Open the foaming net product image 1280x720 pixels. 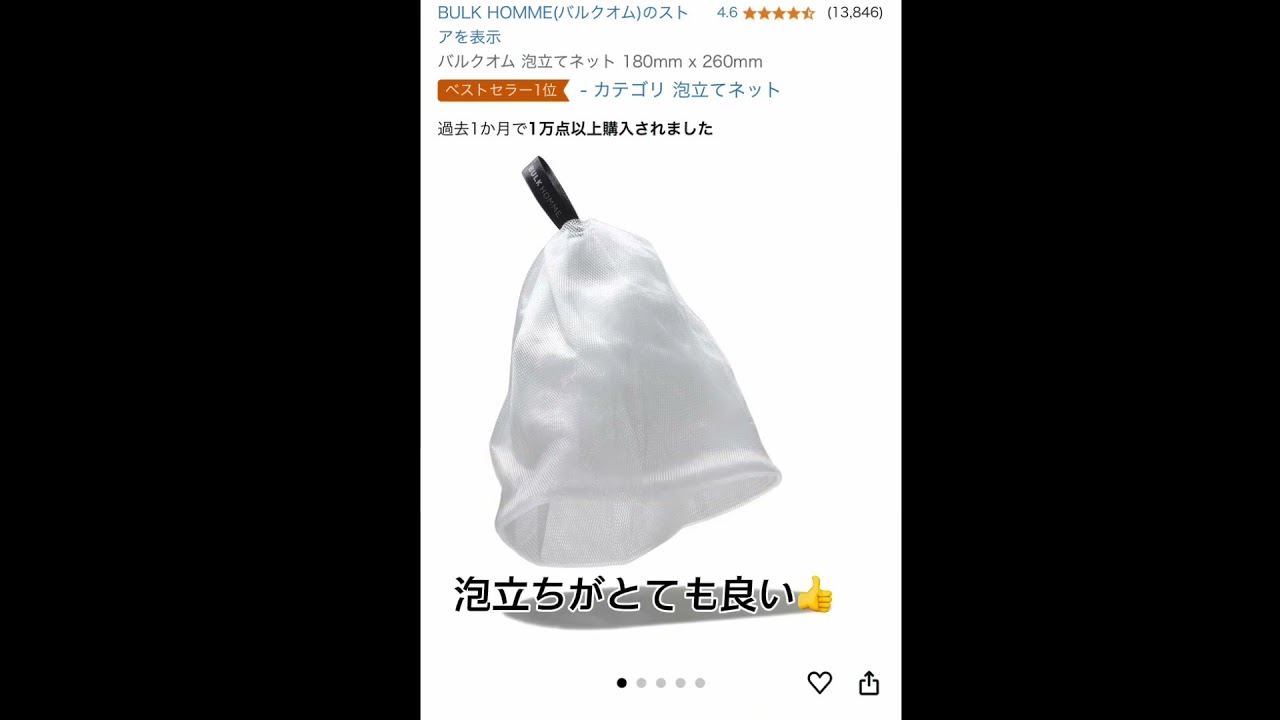pos(635,380)
